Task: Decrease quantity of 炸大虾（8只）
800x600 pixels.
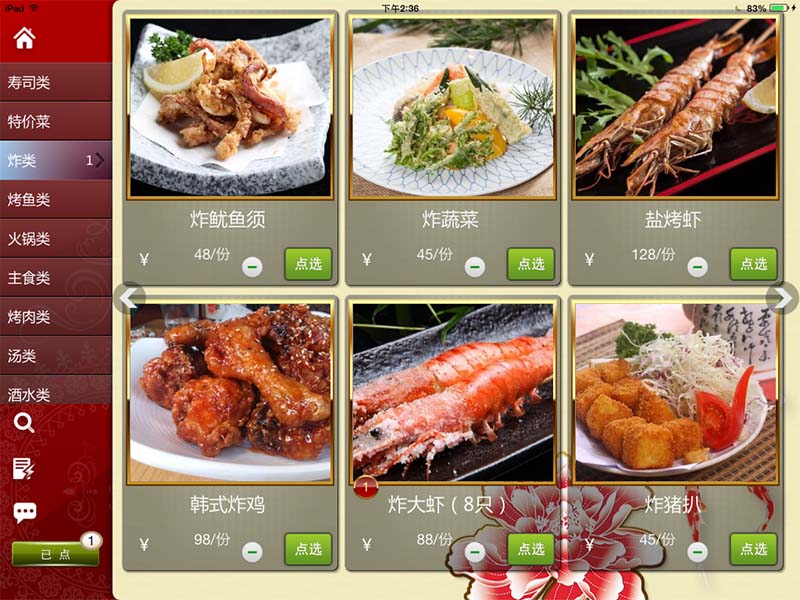Action: [475, 552]
